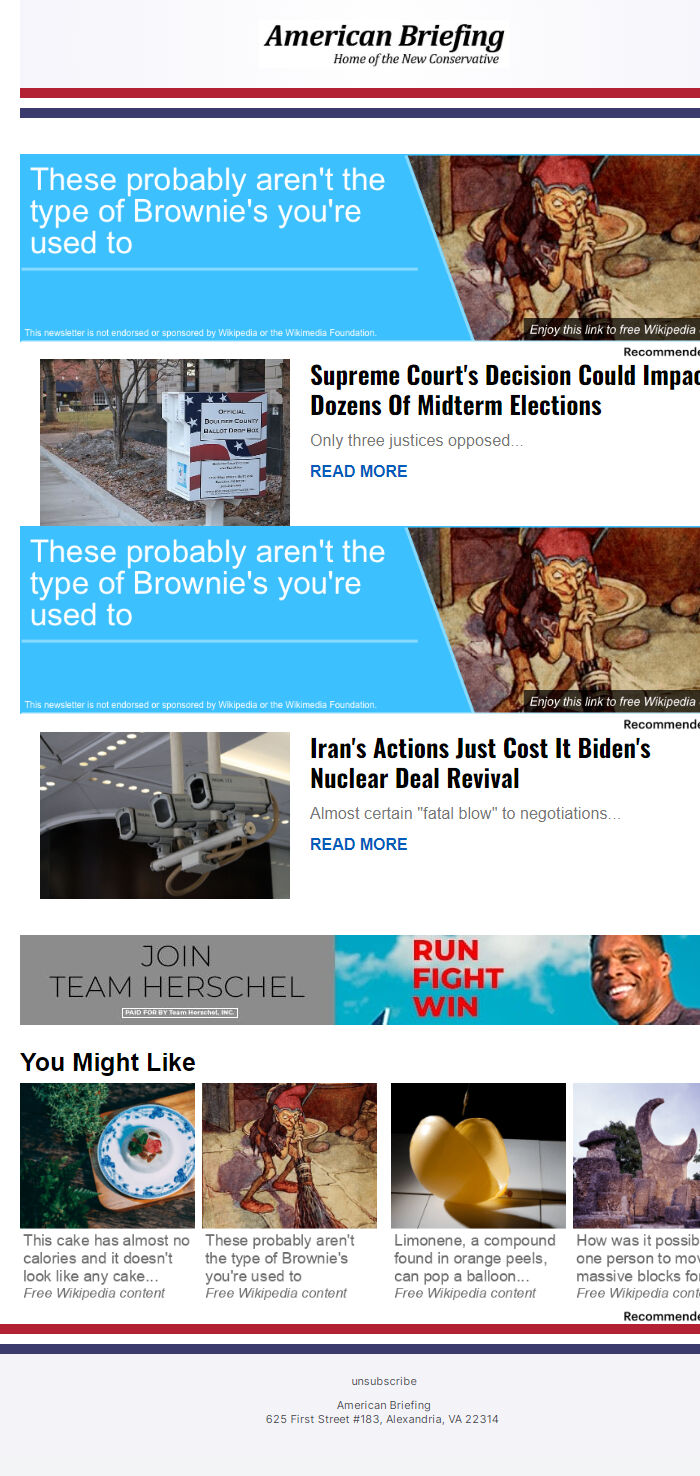This screenshot has width=700, height=1476.
Task: Tap READ MORE under the Supreme Court article
Action: pyautogui.click(x=358, y=471)
